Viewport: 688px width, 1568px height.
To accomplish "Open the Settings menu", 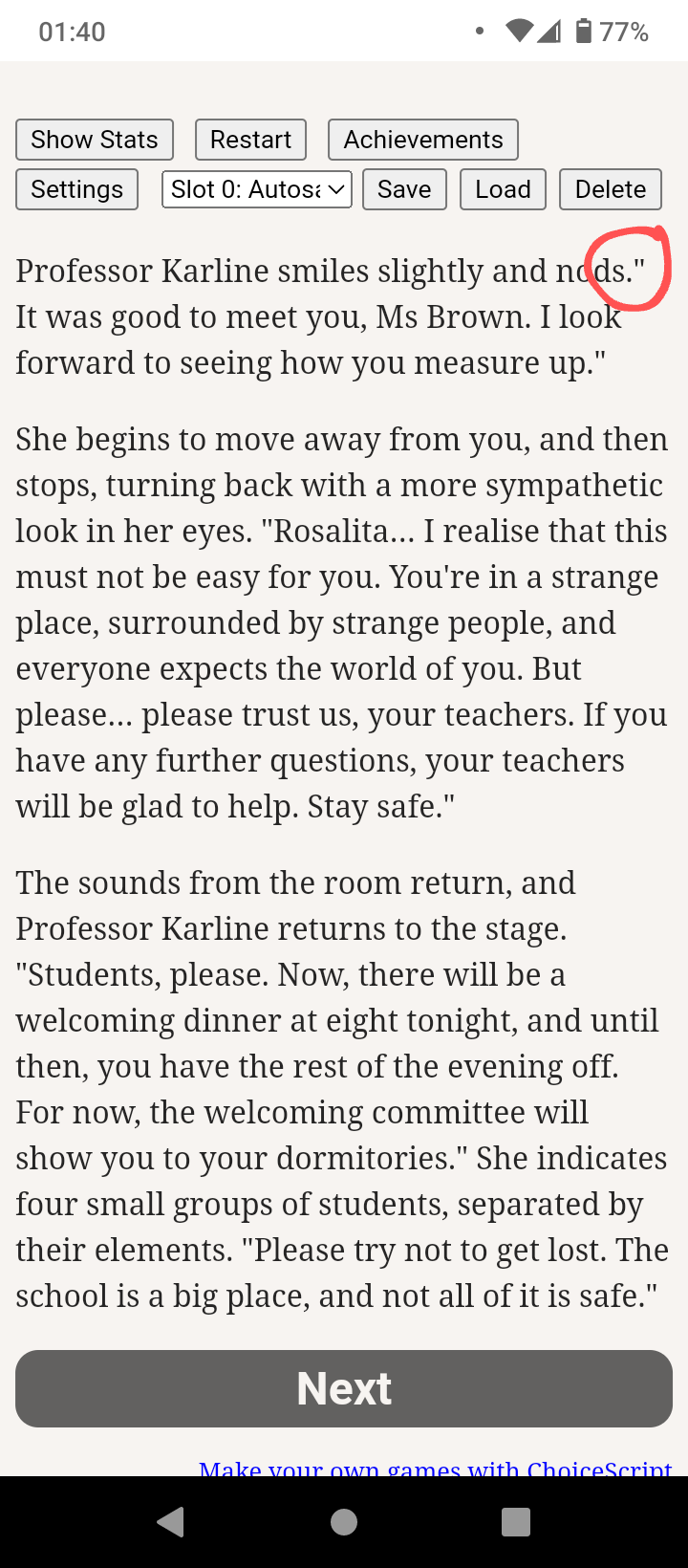I will [x=76, y=189].
